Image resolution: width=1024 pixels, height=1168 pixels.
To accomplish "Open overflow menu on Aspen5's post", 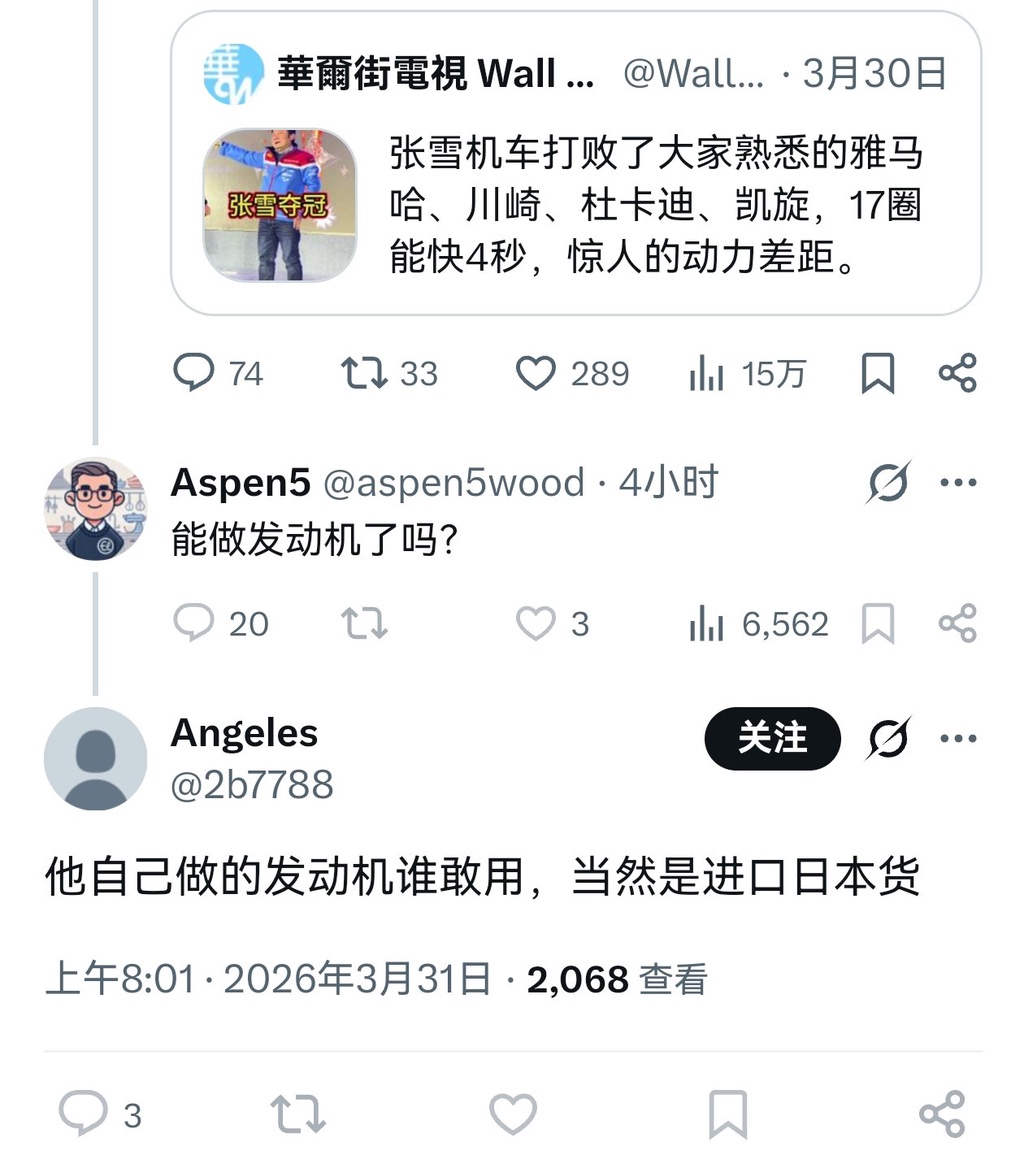I will (958, 483).
